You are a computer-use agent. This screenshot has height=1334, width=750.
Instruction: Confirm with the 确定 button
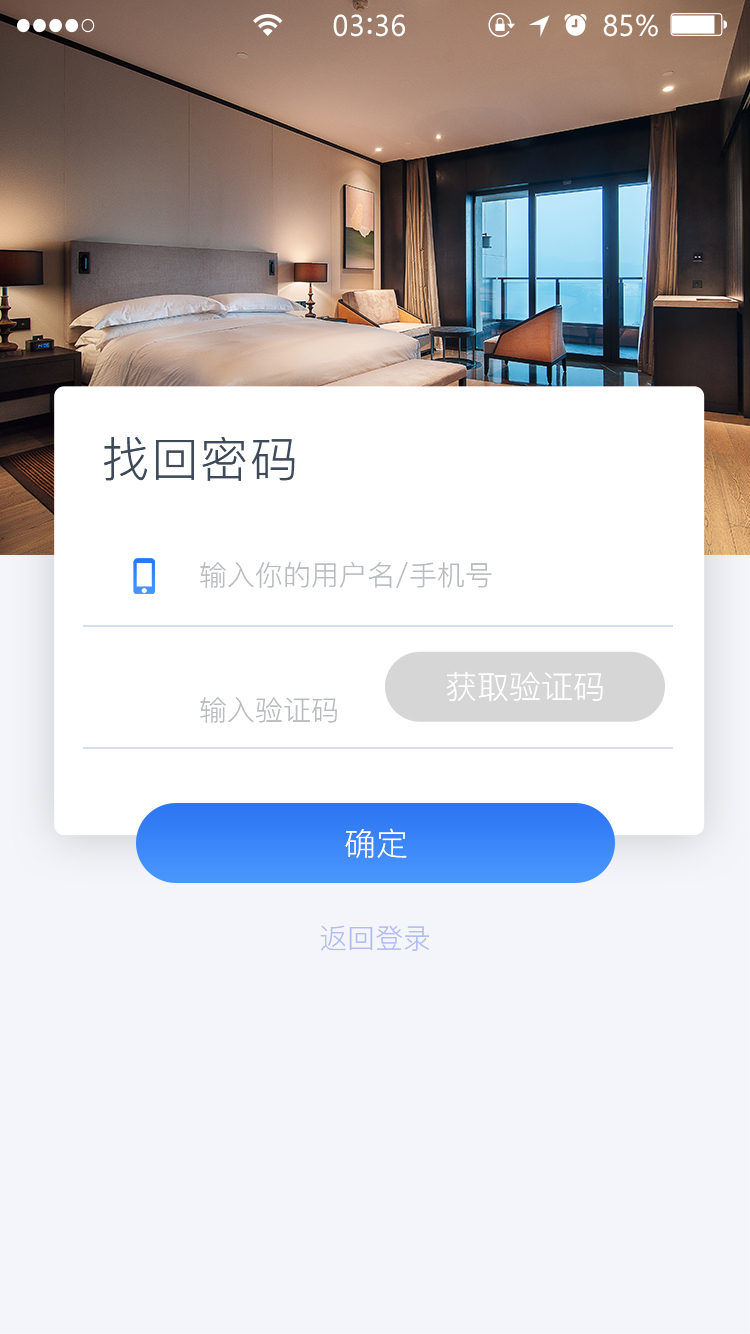click(x=375, y=843)
